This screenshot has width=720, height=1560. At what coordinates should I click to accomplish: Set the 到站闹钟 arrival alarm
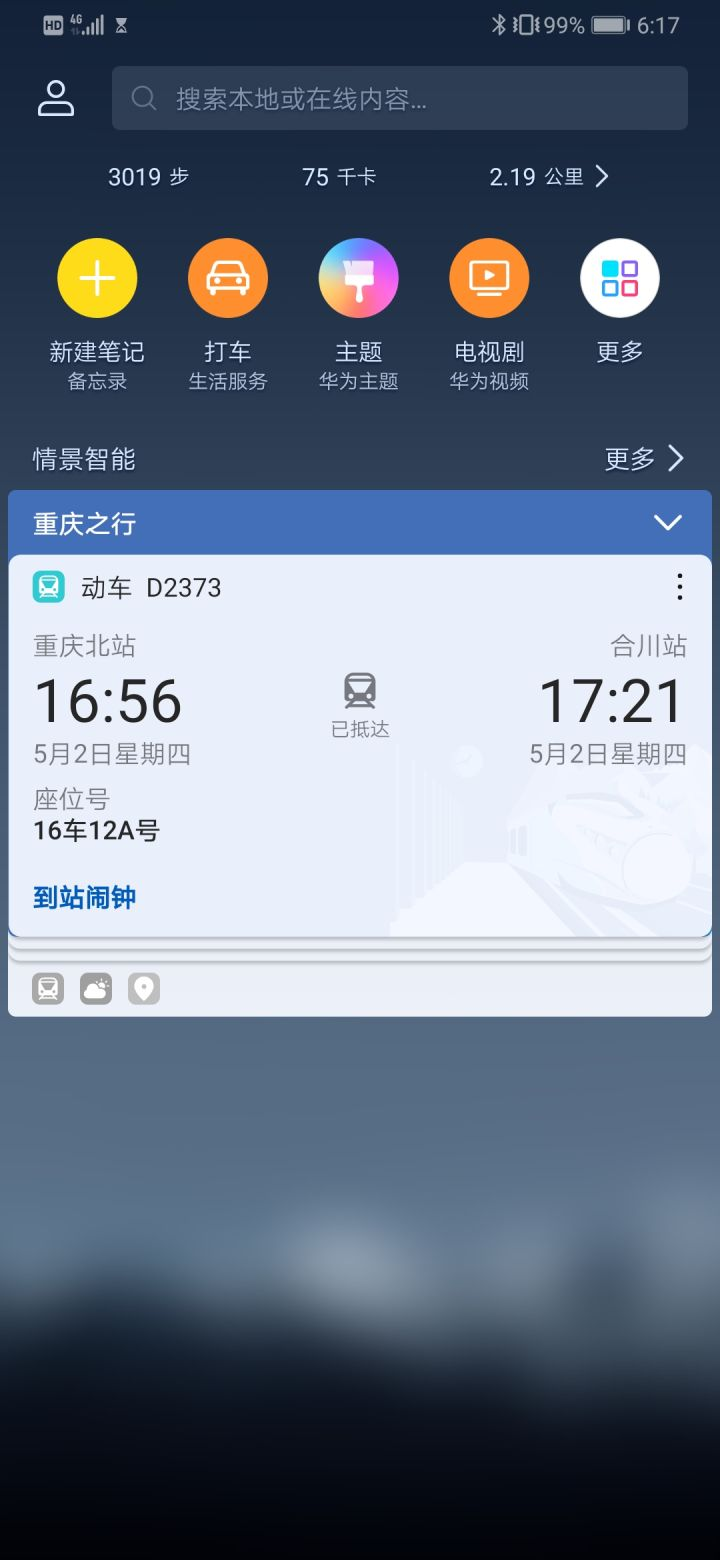click(85, 897)
